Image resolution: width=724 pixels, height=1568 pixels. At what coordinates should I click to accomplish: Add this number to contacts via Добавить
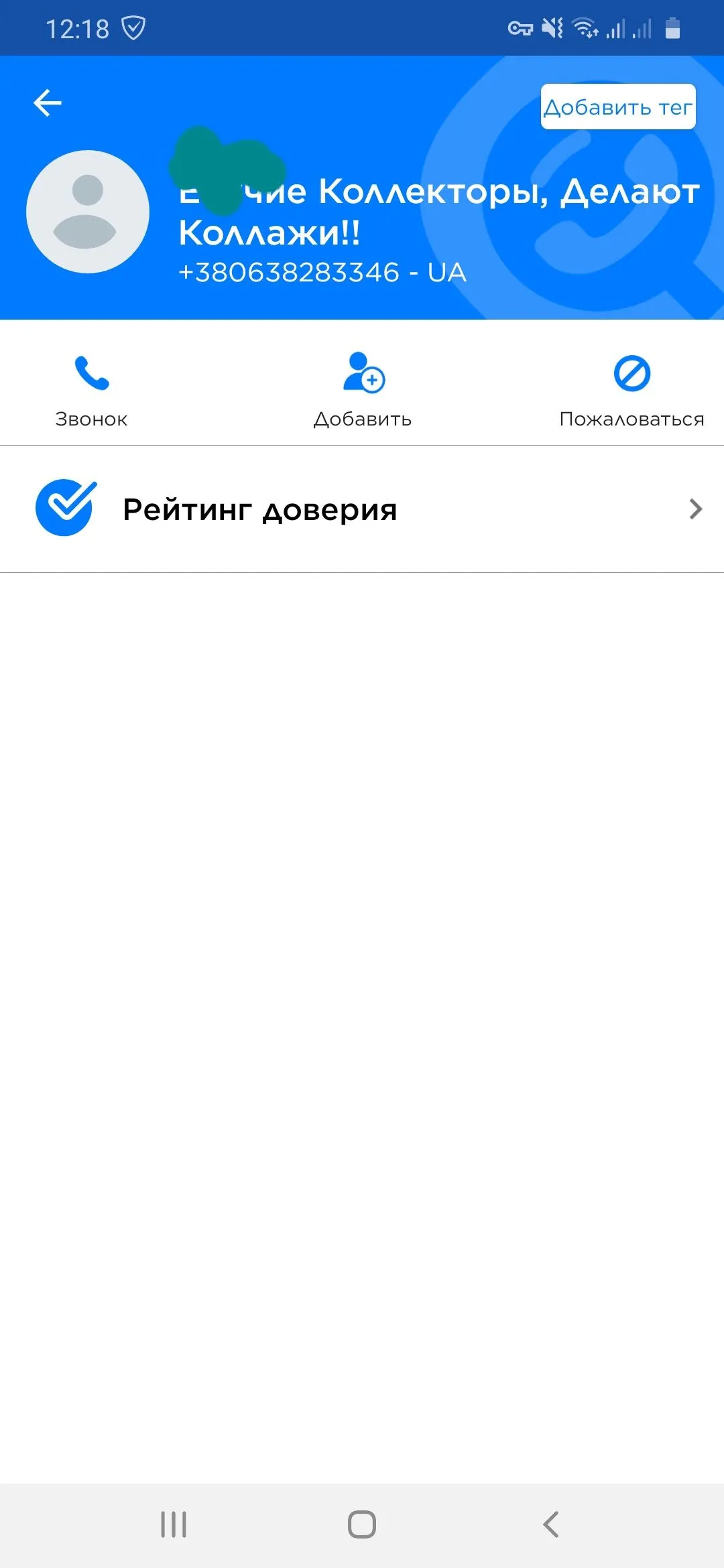click(363, 389)
